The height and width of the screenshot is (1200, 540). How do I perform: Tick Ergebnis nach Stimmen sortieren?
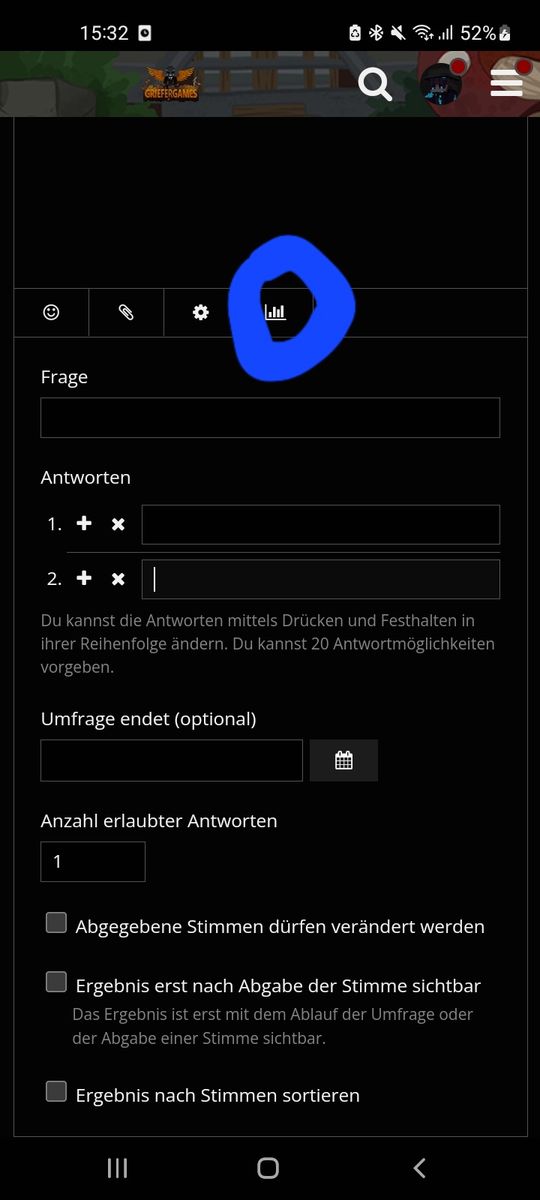tap(57, 1091)
